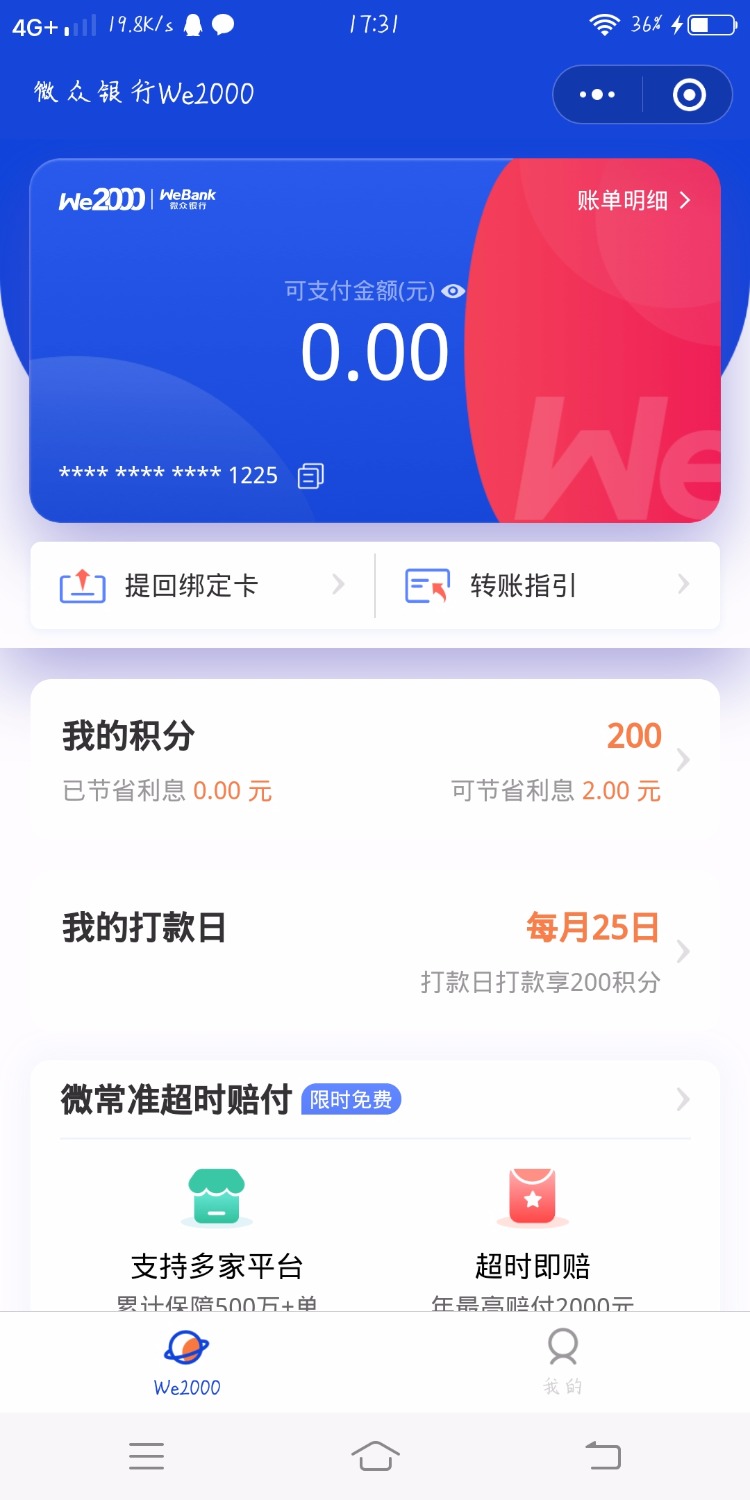750x1500 pixels.
Task: Open the mini program more options menu
Action: [597, 95]
